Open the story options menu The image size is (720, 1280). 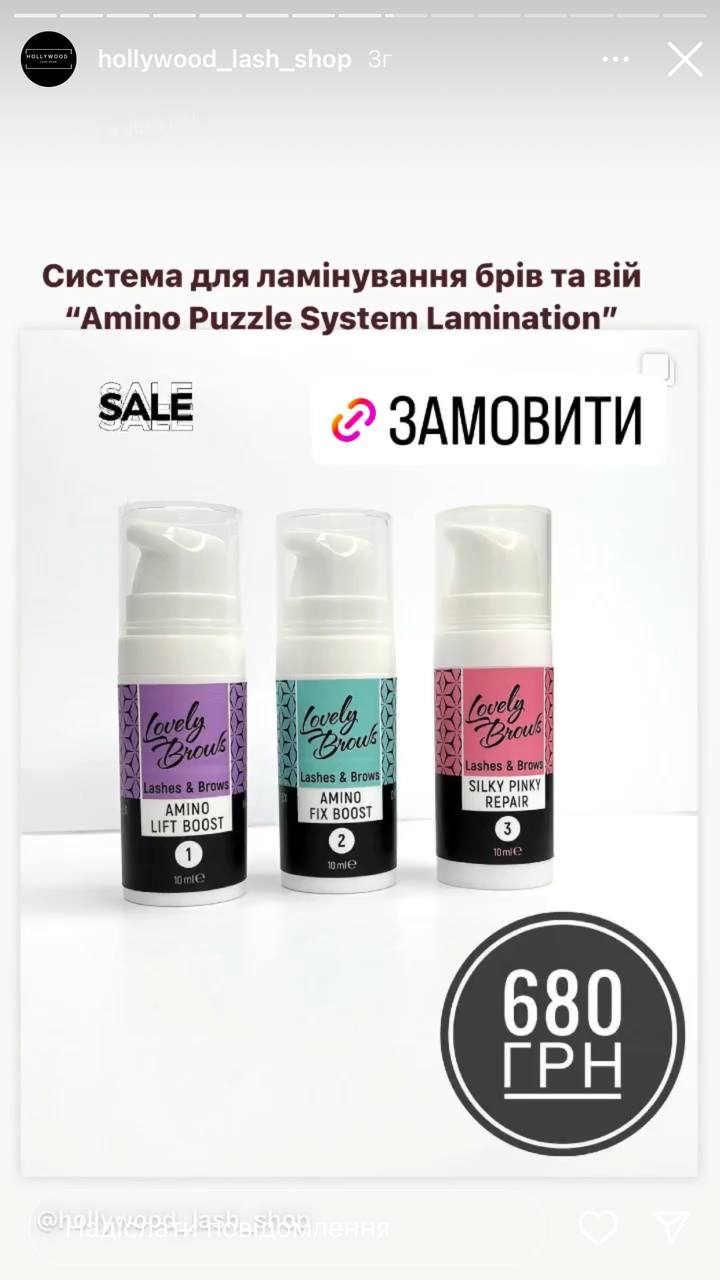pos(616,60)
